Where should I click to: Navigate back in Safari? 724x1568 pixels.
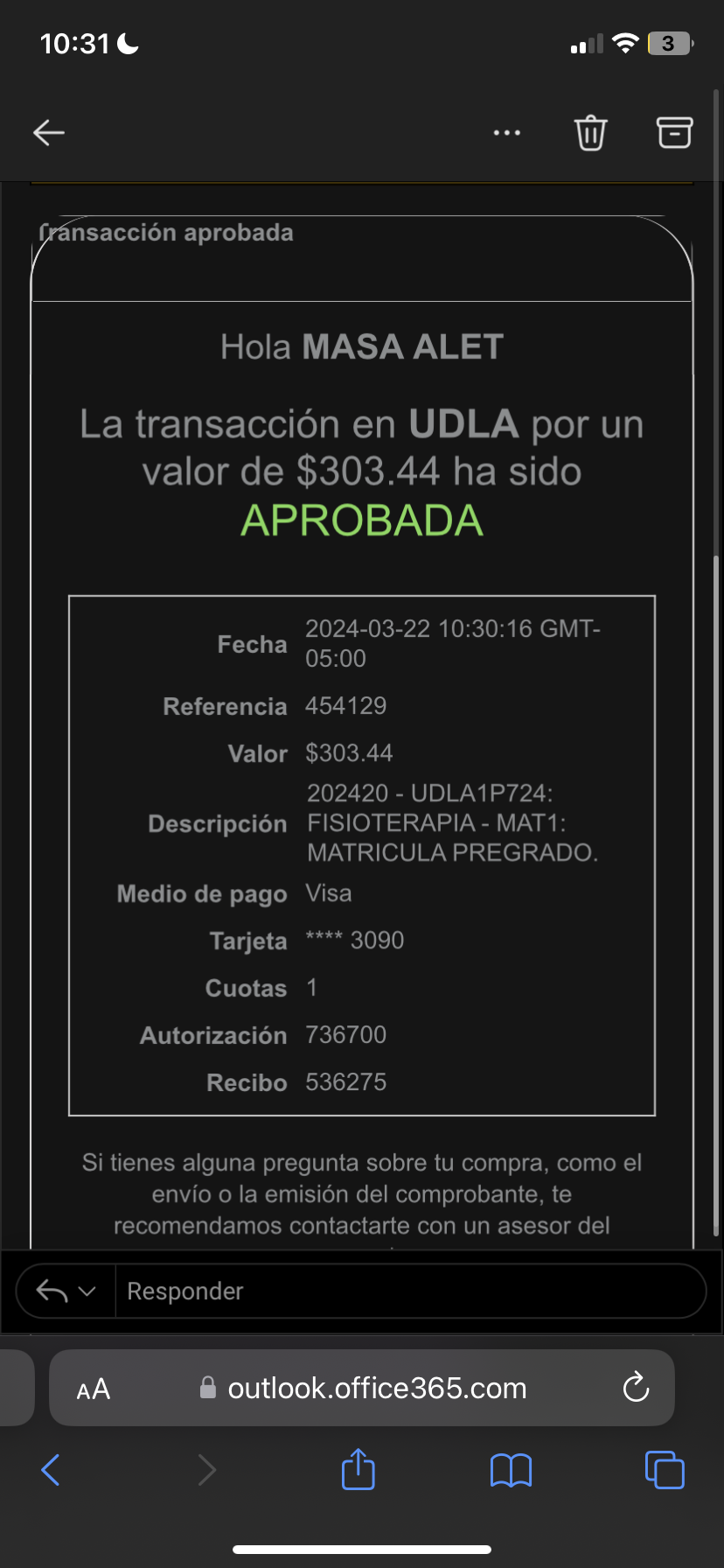(x=51, y=1469)
